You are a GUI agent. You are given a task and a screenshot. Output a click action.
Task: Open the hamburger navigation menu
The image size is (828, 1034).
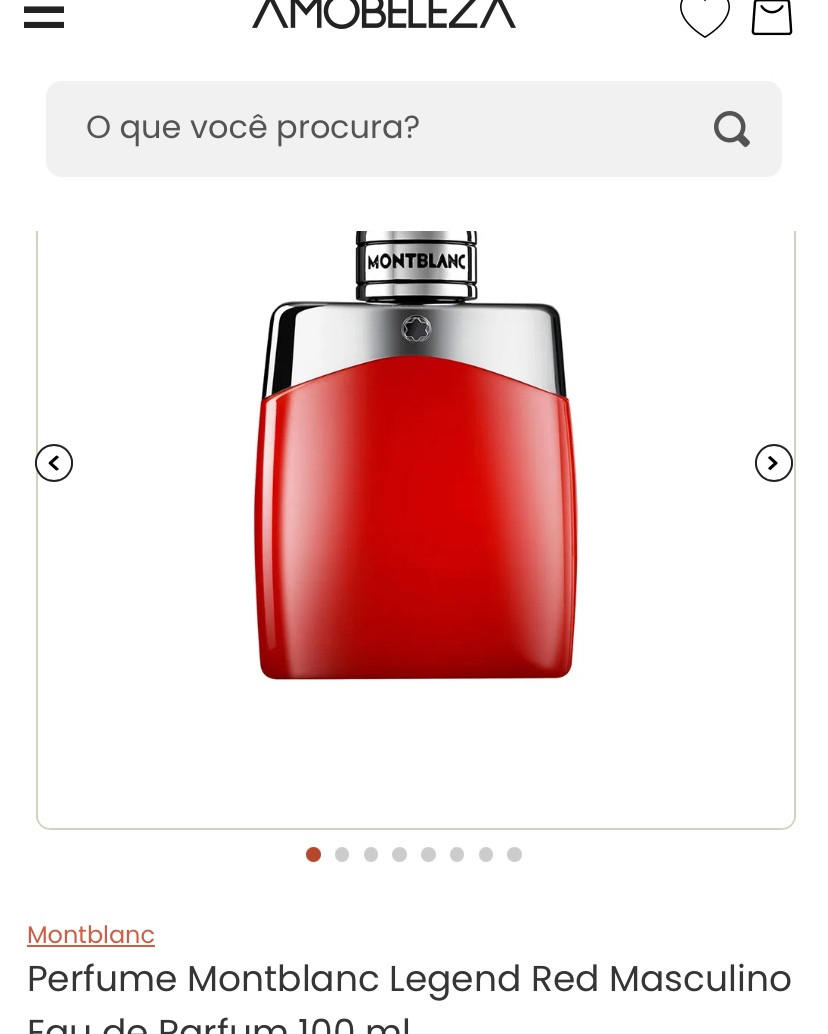(x=44, y=14)
